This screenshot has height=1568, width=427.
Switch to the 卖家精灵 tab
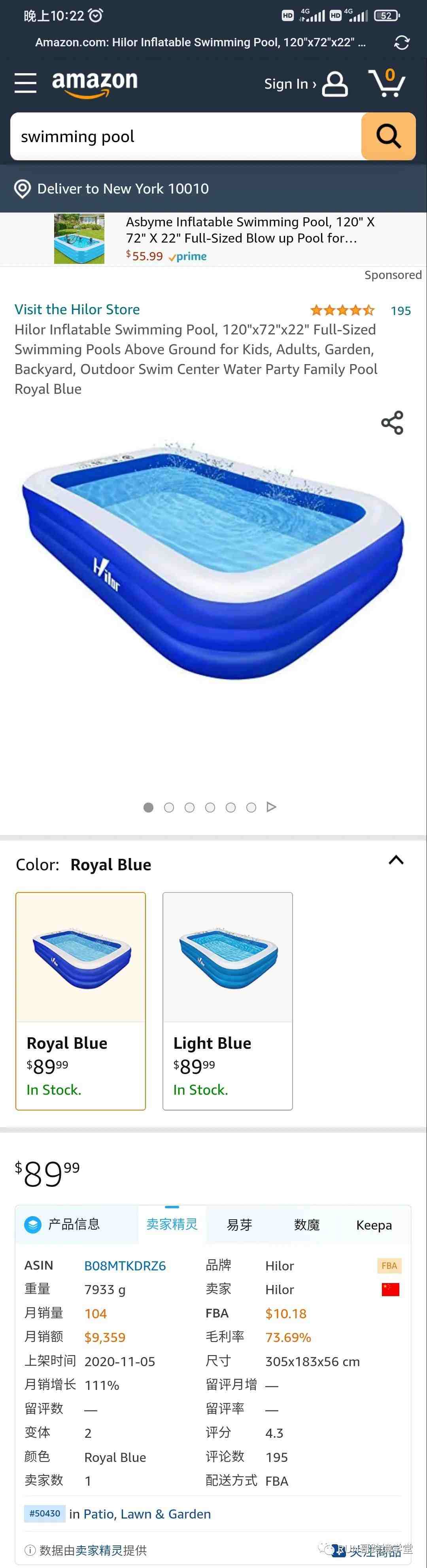click(x=172, y=1224)
